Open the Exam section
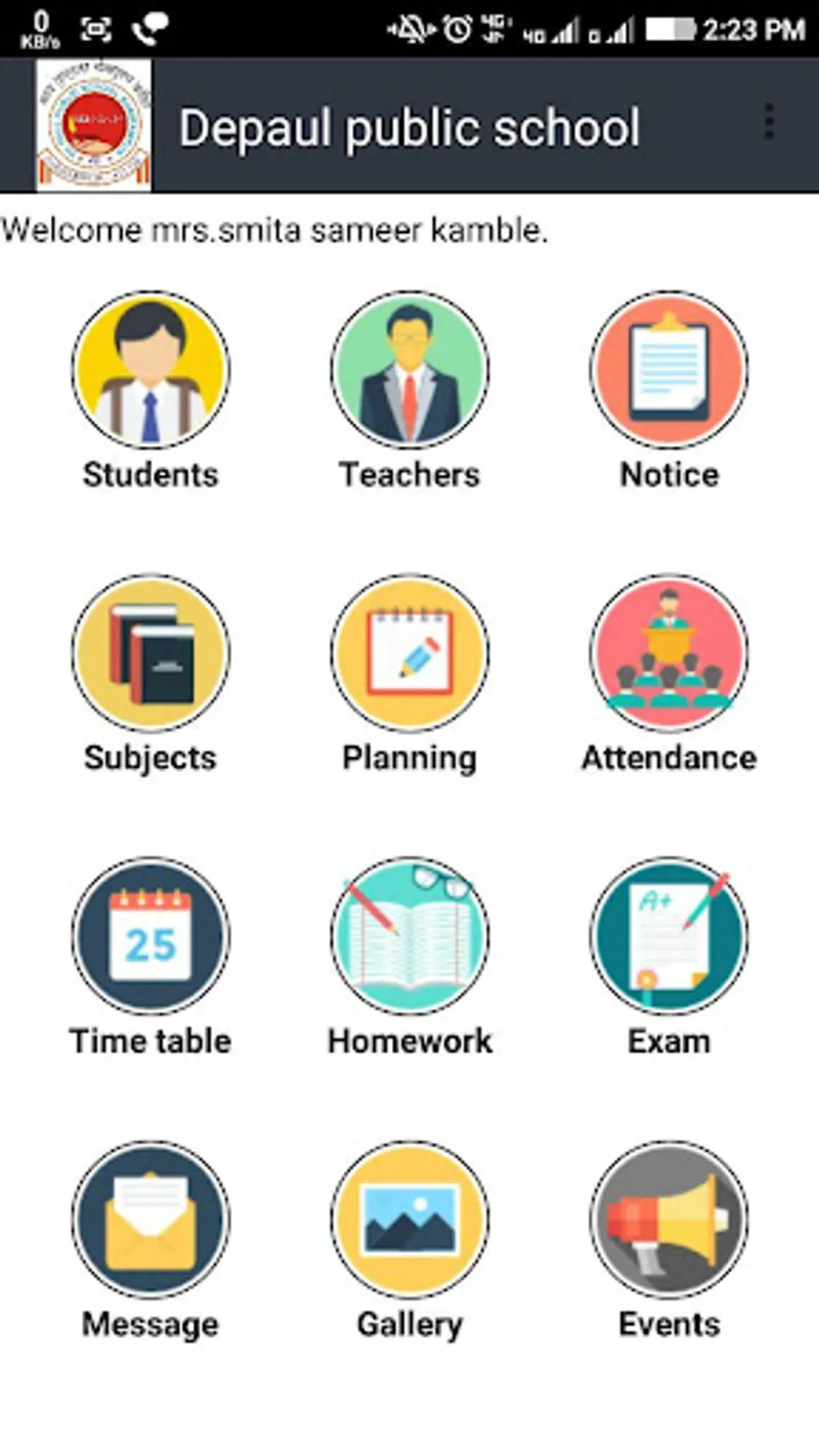Viewport: 819px width, 1456px height. coord(669,936)
